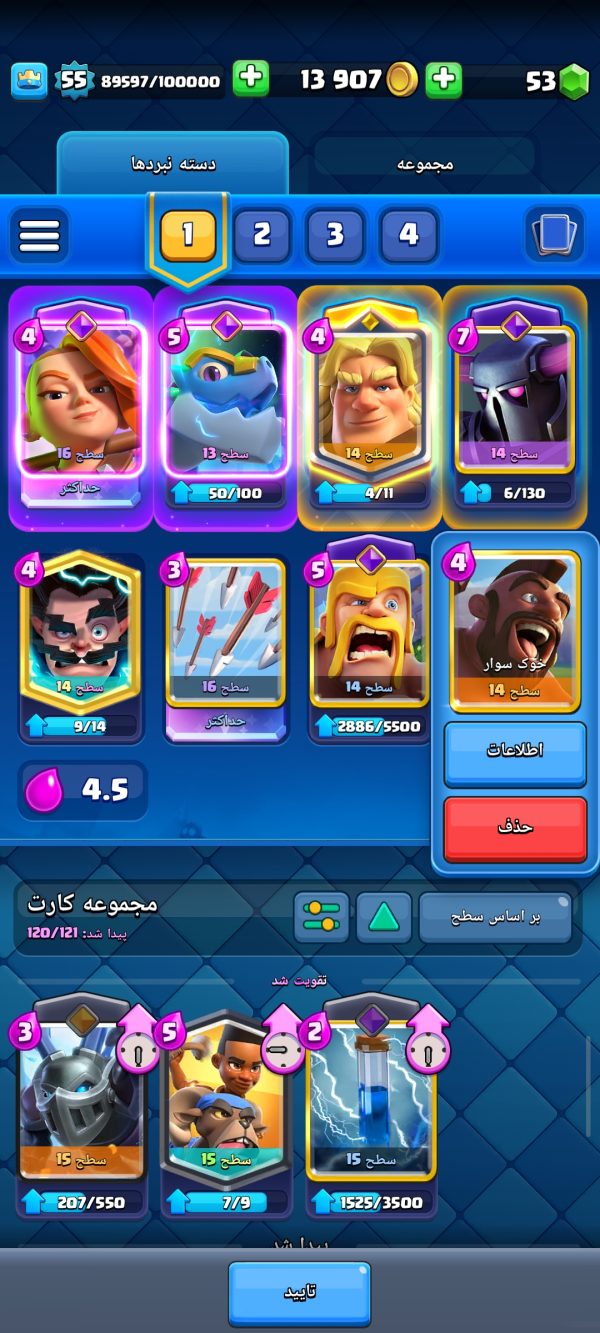Toggle sort direction with the green triangle
Viewport: 600px width, 1333px height.
384,917
